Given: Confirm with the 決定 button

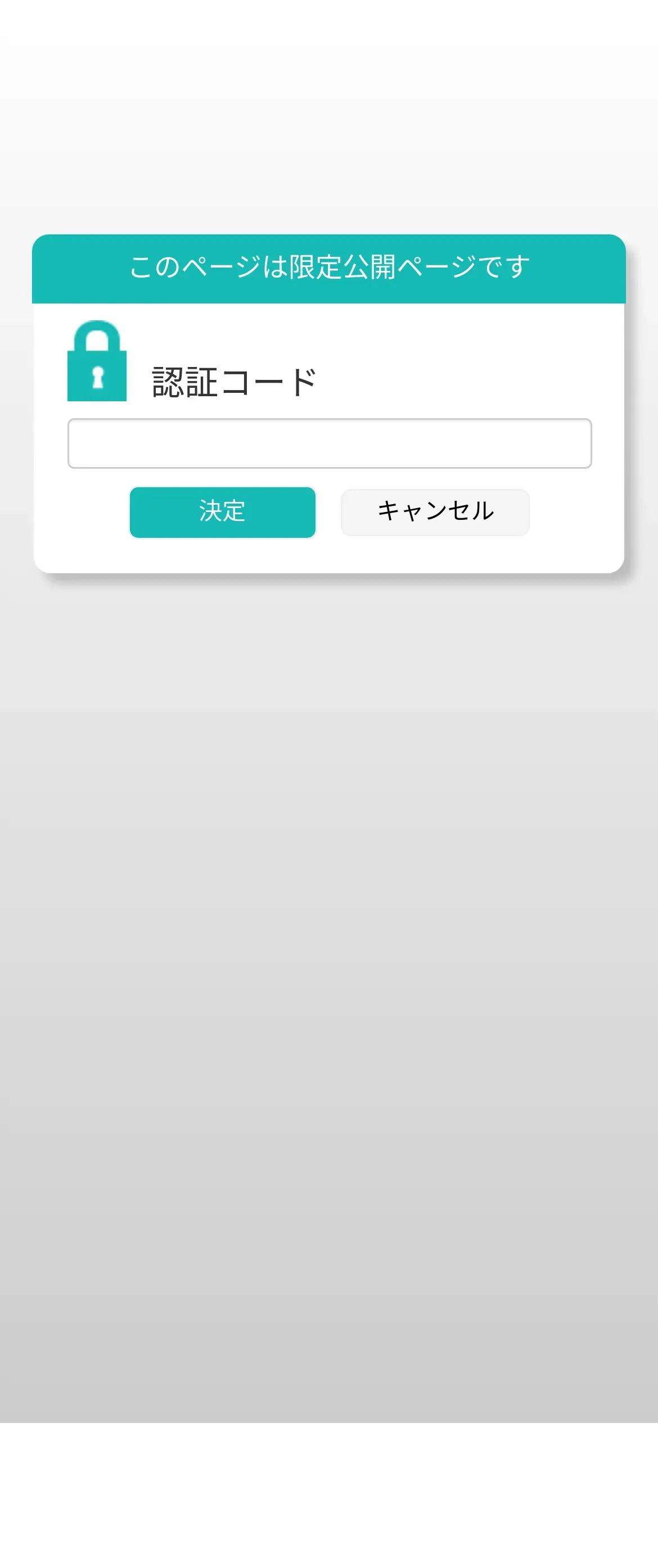Looking at the screenshot, I should point(222,512).
